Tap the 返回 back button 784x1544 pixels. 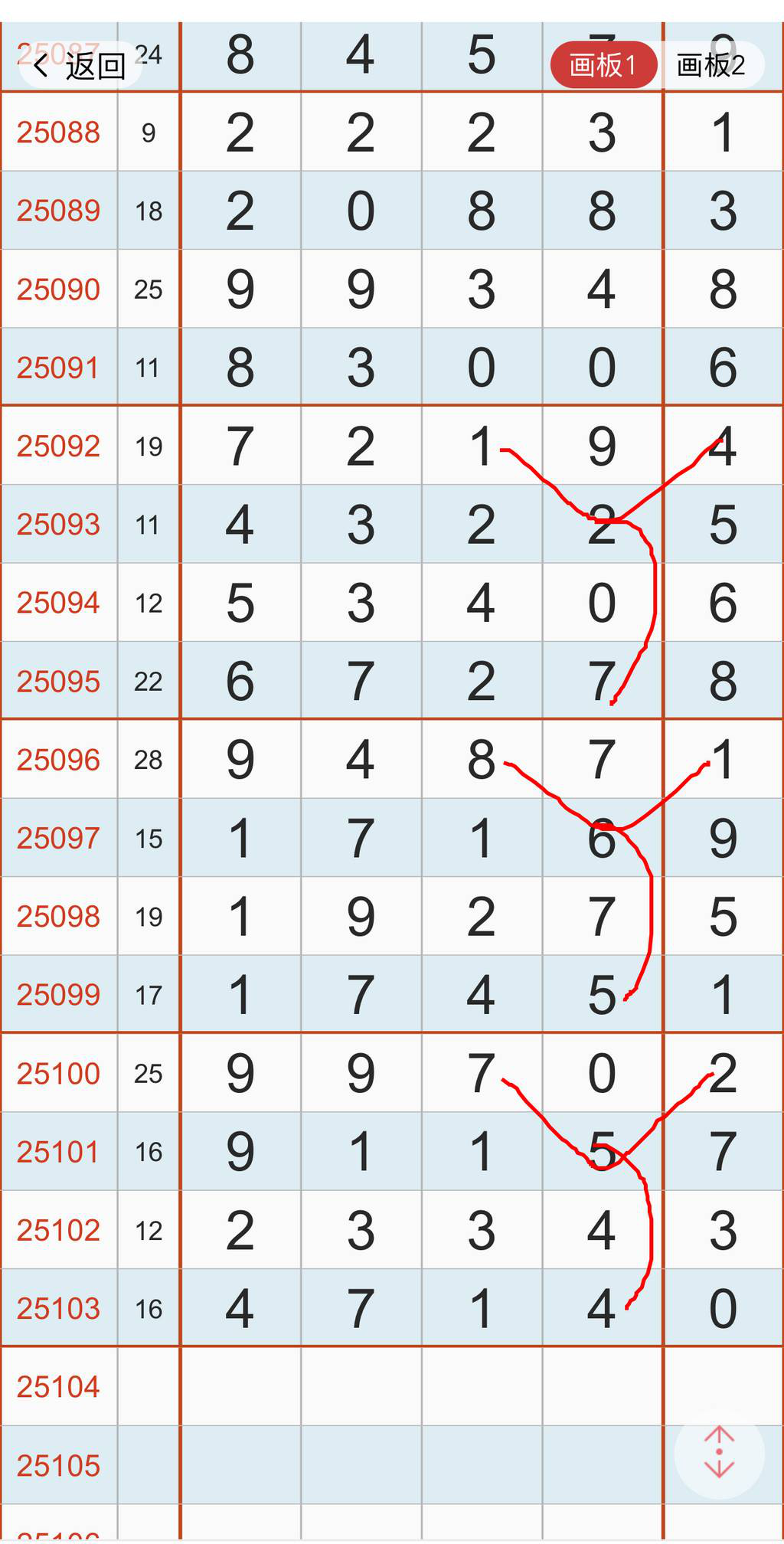click(80, 66)
